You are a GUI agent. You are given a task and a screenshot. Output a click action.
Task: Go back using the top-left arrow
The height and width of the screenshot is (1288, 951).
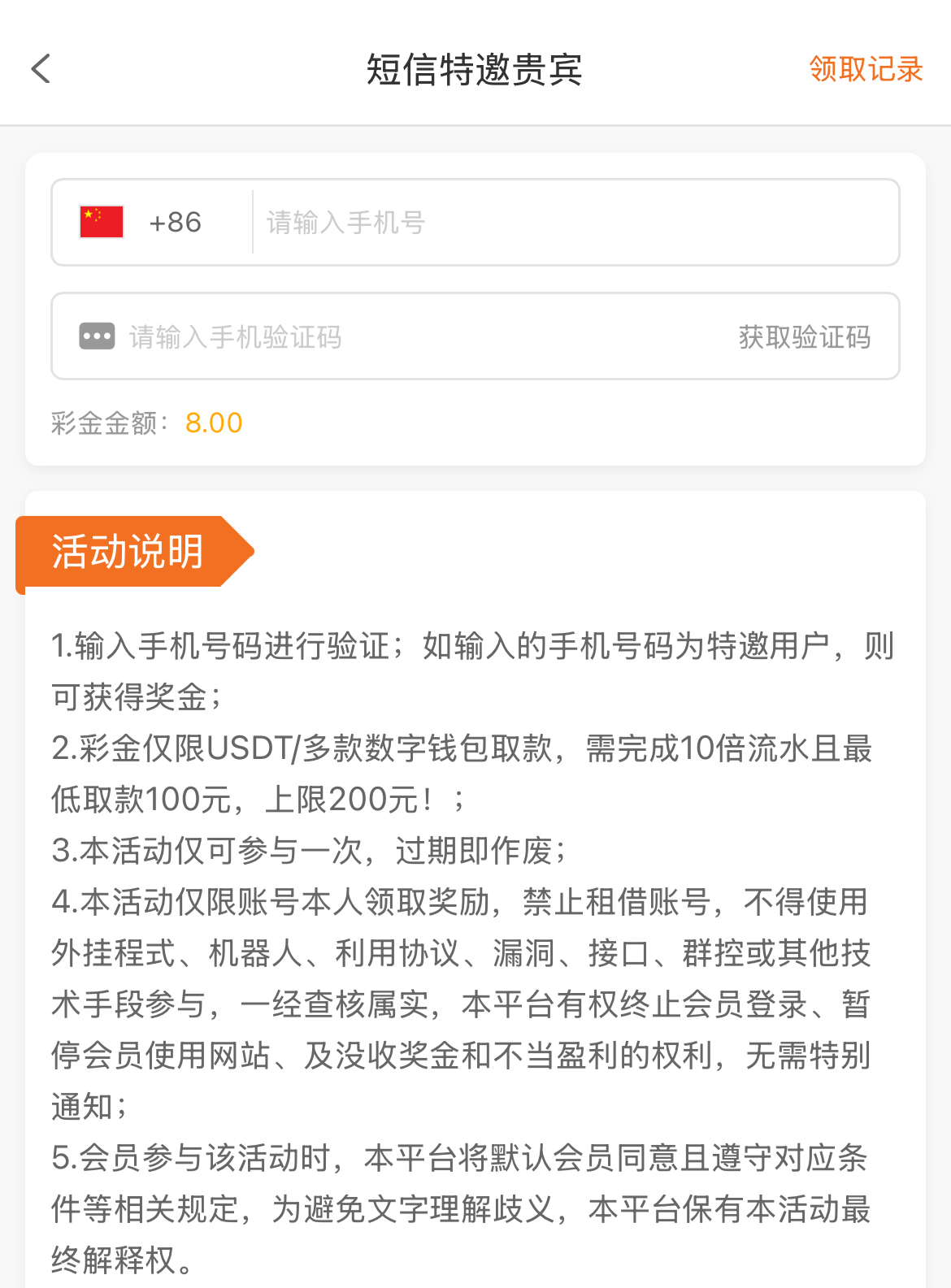(41, 69)
